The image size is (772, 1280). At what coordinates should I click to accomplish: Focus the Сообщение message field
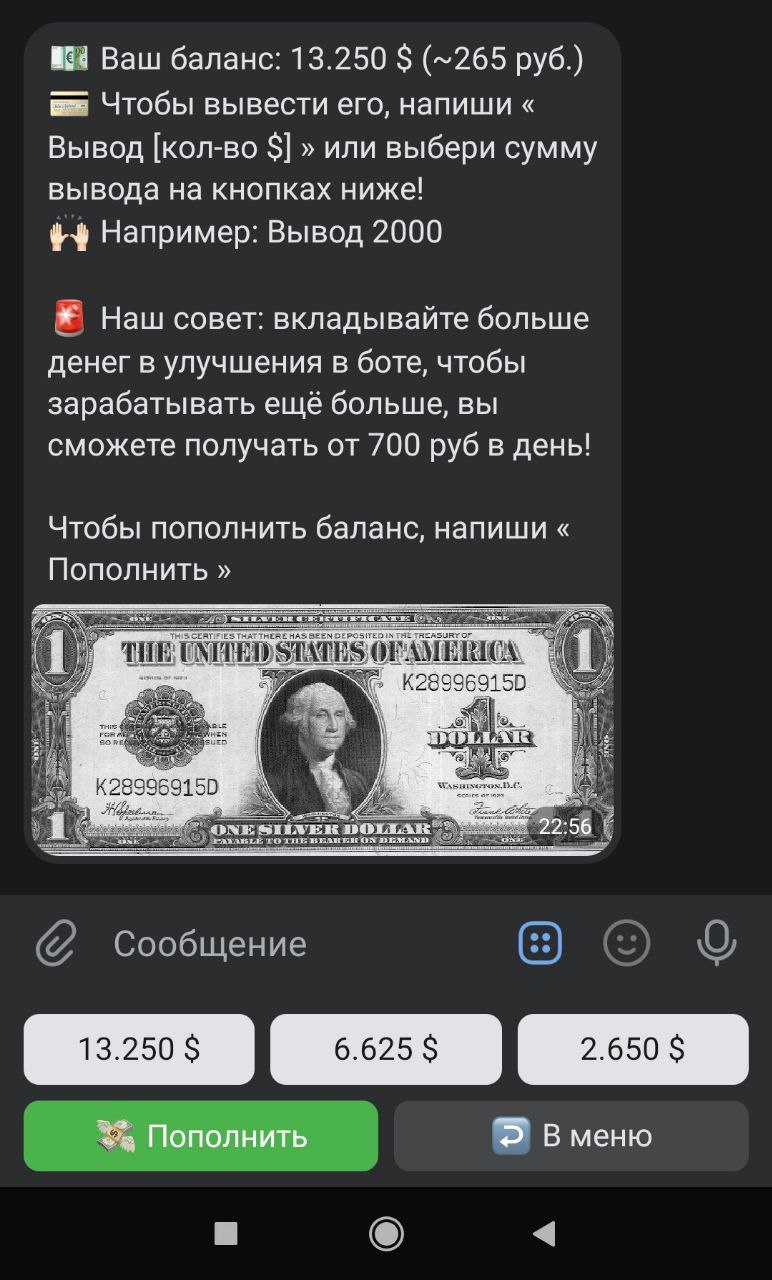coord(300,943)
